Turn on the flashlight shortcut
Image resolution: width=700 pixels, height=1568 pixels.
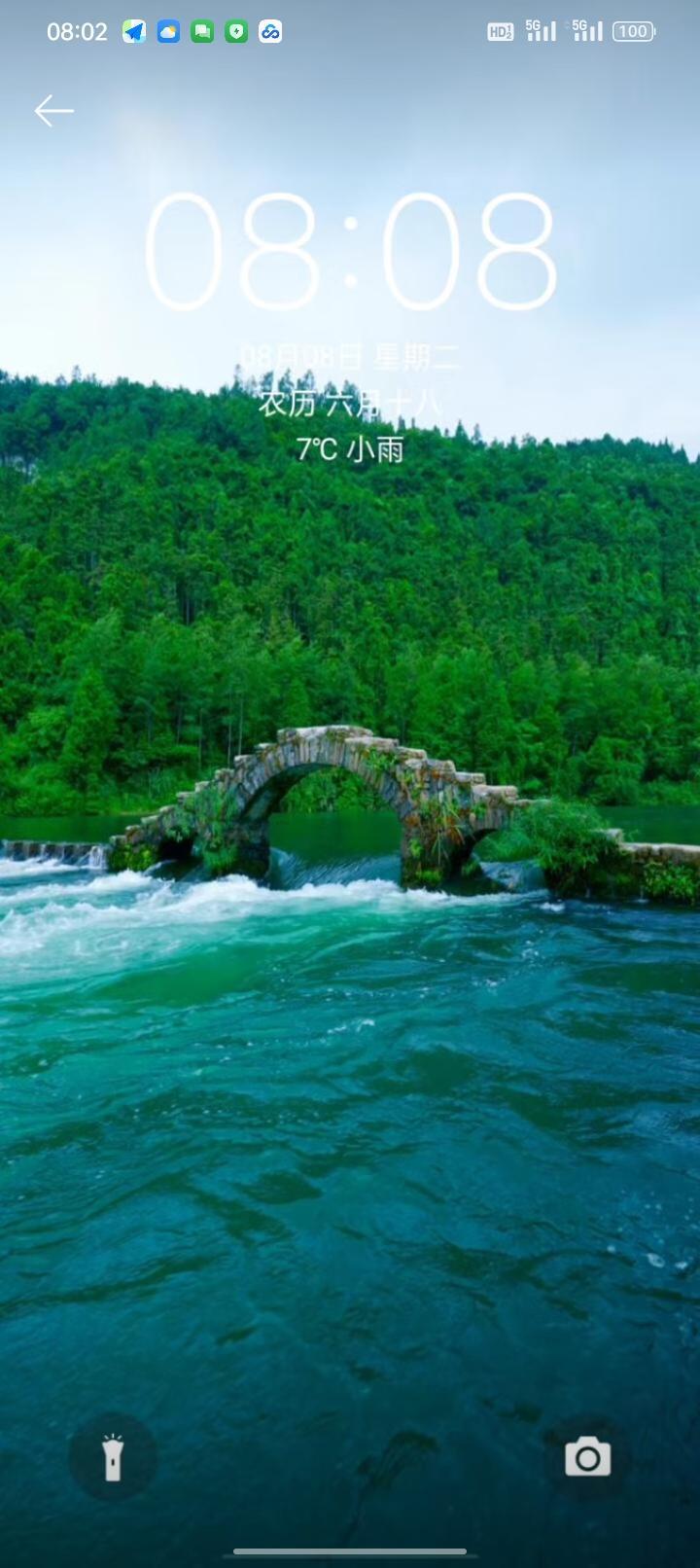click(113, 1457)
